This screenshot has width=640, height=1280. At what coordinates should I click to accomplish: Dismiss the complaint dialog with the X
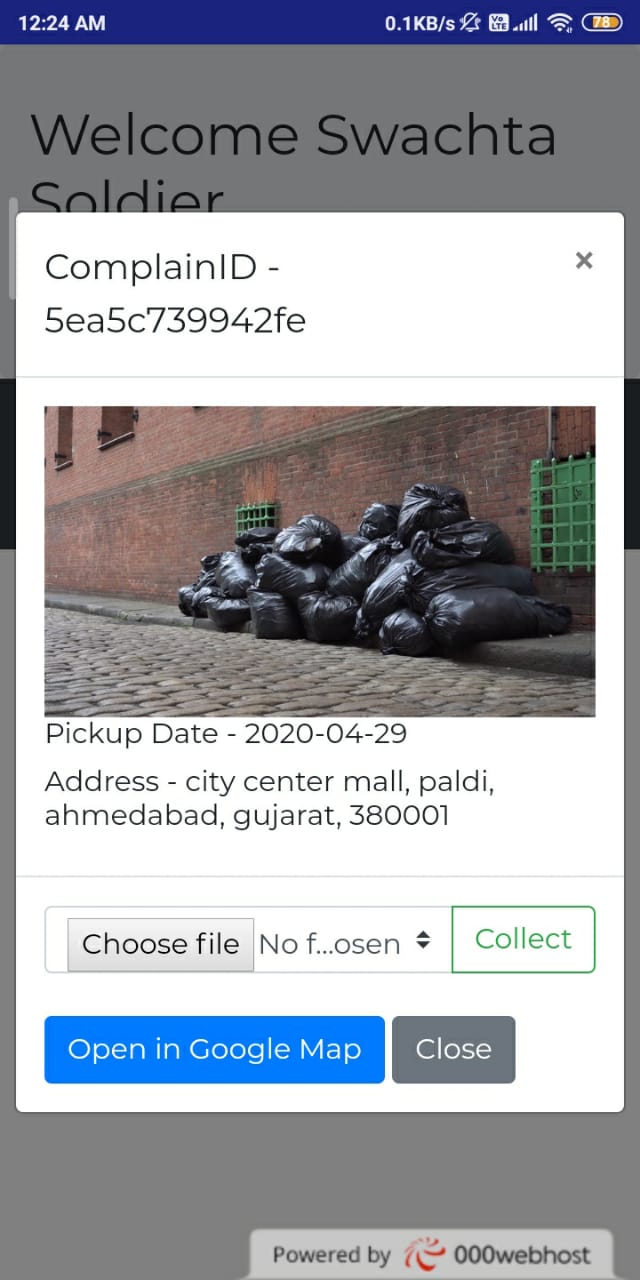click(584, 261)
